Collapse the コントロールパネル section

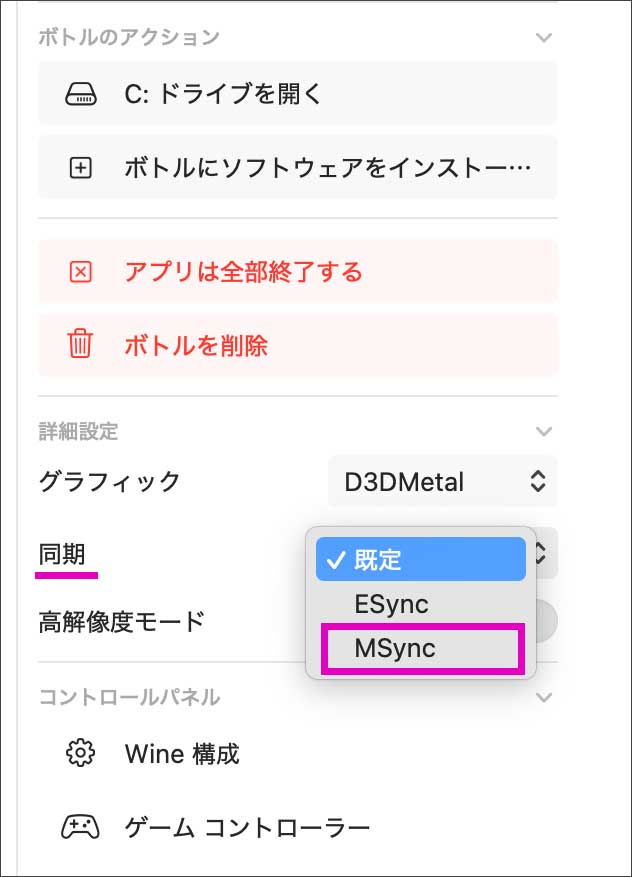(x=544, y=697)
